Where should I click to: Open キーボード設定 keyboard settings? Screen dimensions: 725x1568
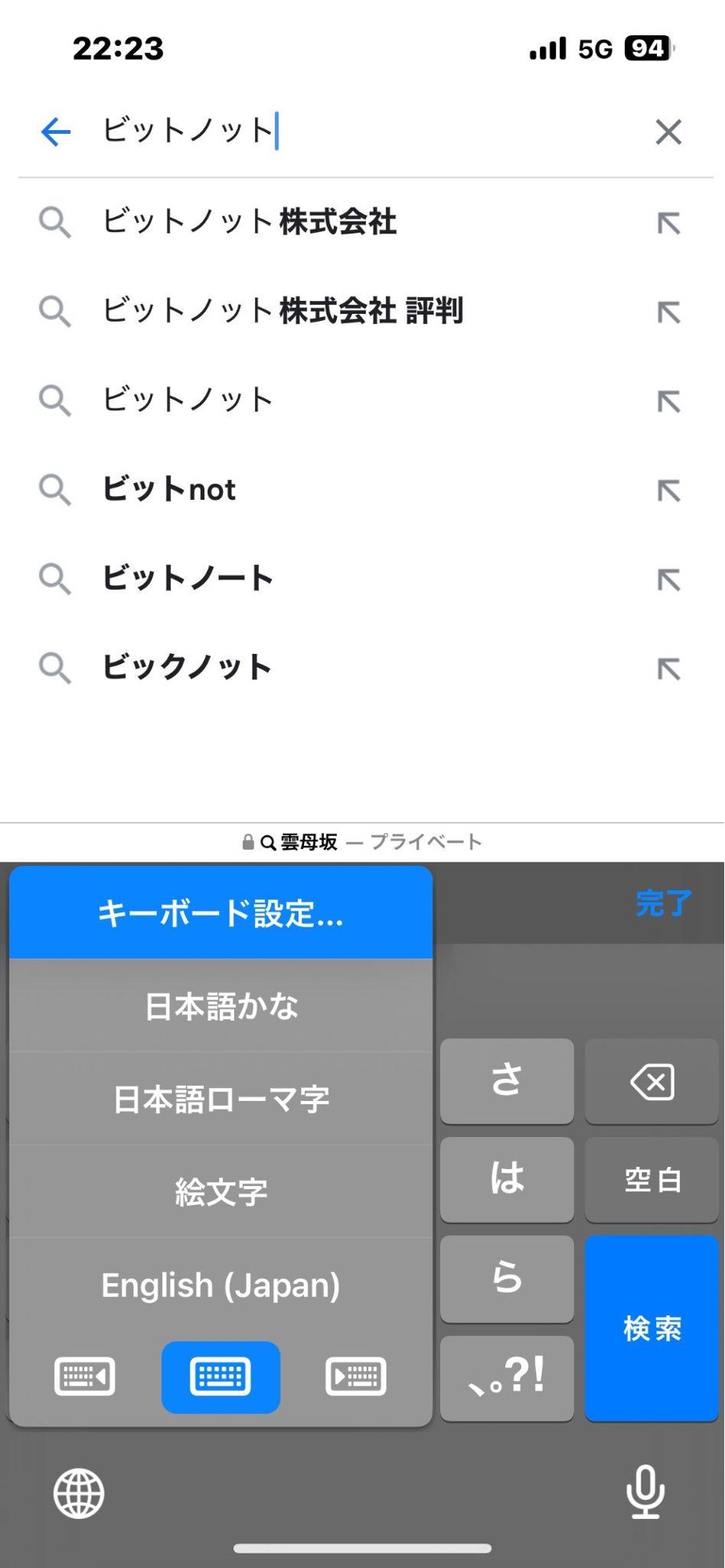tap(221, 913)
